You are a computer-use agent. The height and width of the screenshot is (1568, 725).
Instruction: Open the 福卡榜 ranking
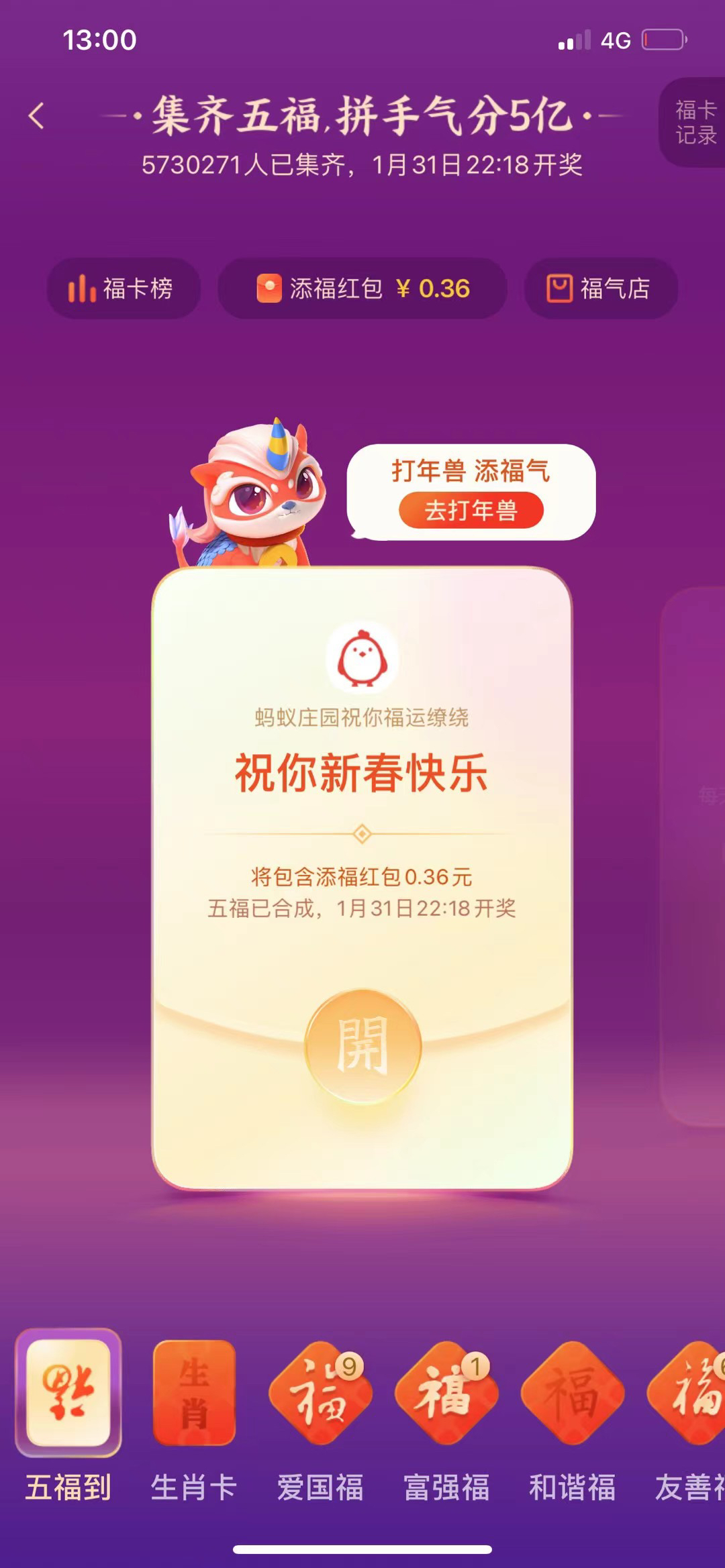tap(123, 289)
